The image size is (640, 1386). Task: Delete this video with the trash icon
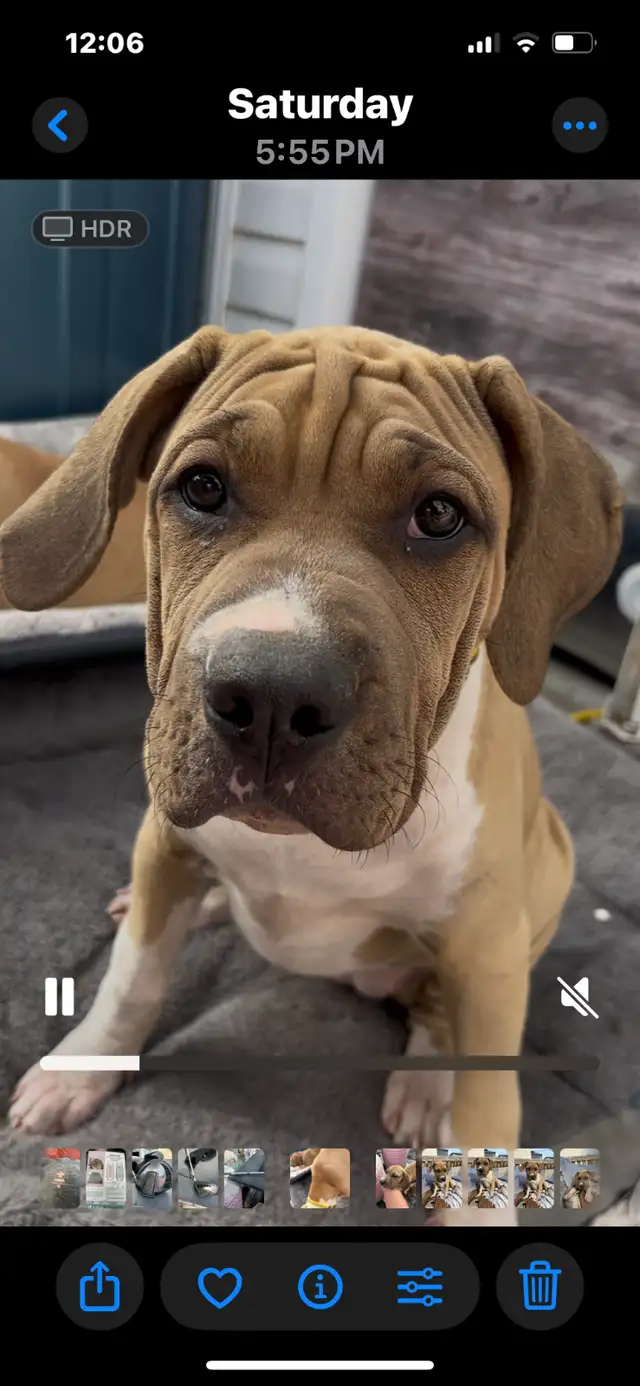coord(540,1286)
